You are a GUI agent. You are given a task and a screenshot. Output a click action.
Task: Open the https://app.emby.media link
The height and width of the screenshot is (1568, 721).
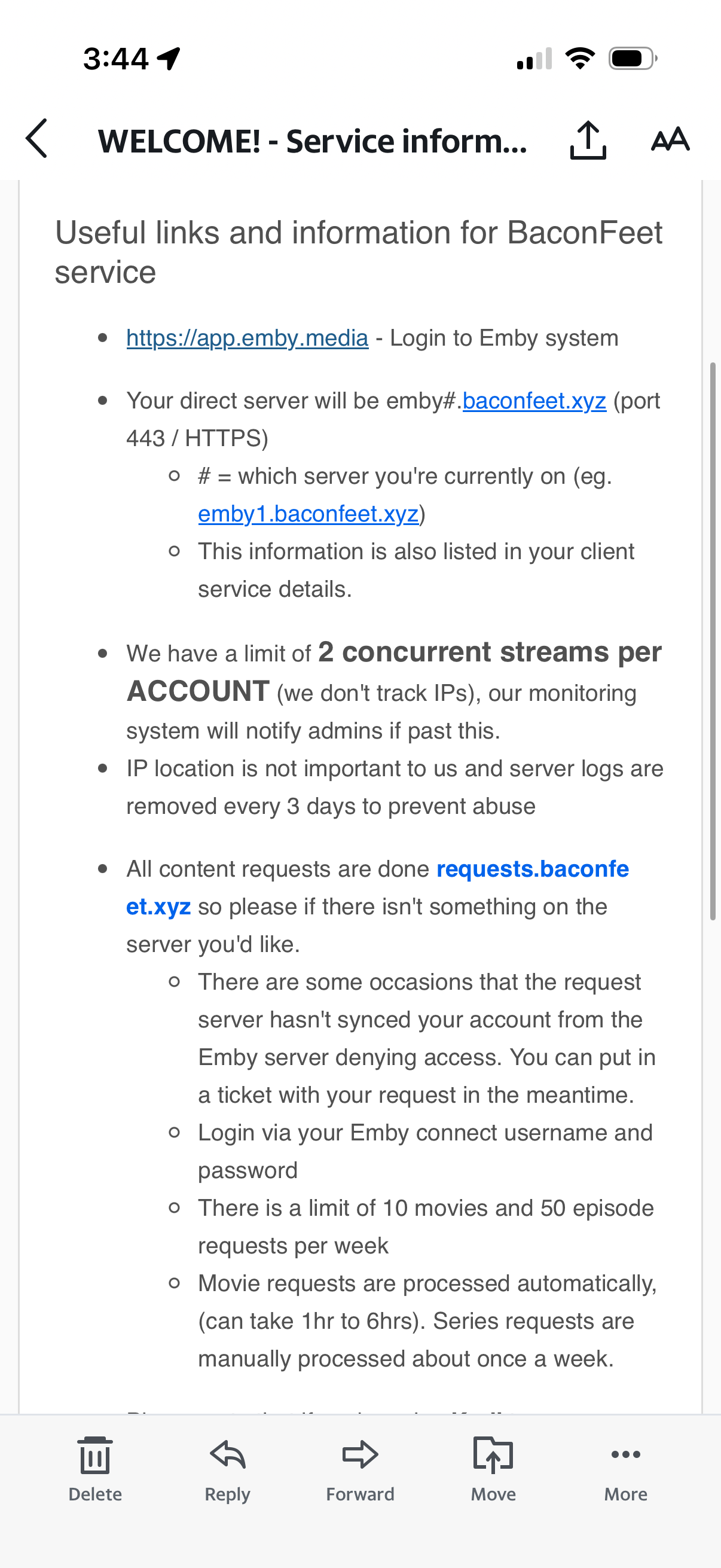tap(247, 338)
